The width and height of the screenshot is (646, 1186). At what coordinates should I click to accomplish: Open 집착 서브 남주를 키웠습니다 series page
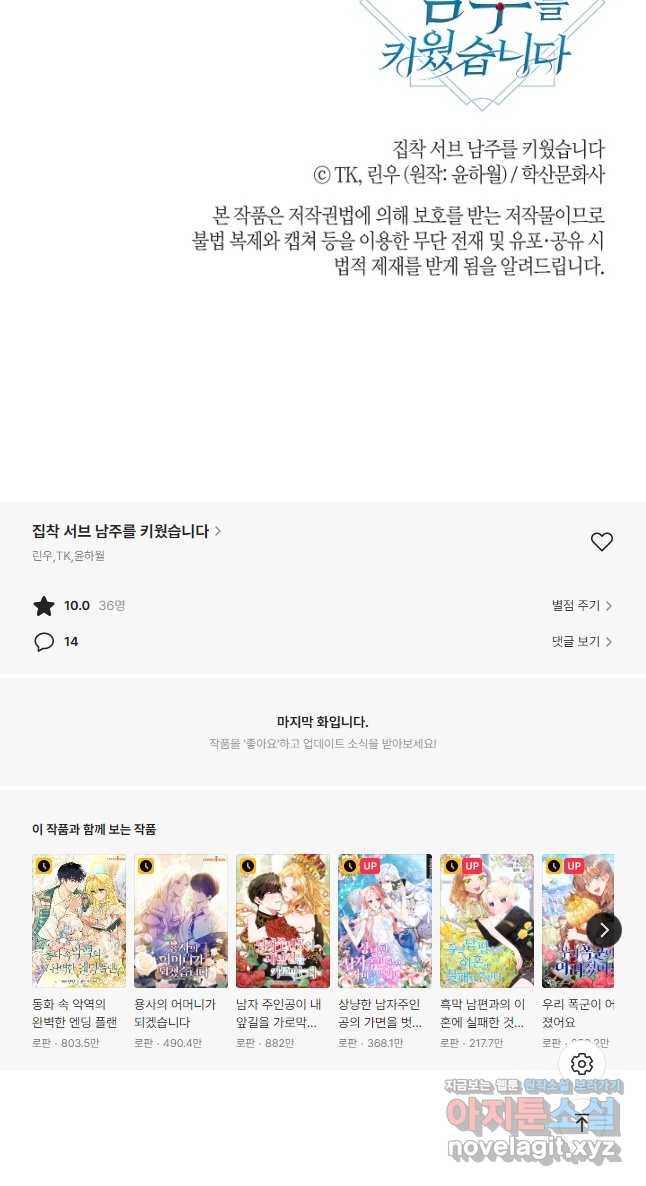tap(126, 531)
